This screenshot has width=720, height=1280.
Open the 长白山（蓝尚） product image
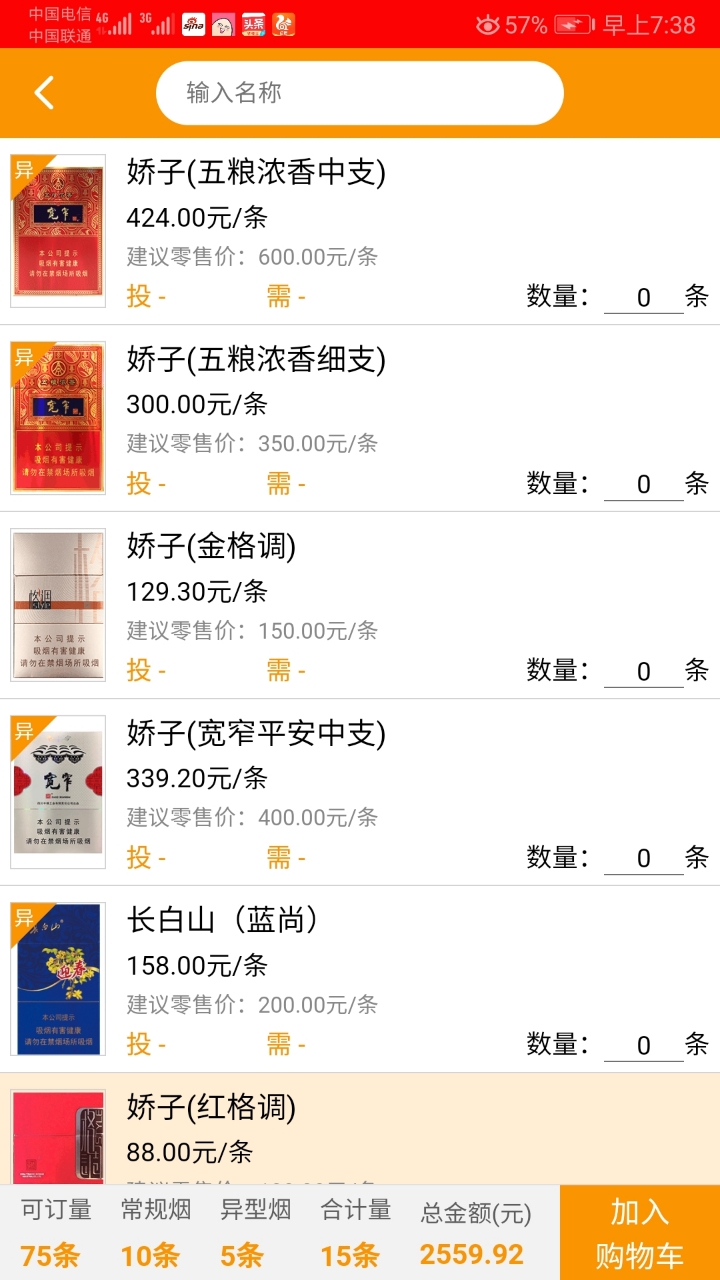pyautogui.click(x=58, y=979)
